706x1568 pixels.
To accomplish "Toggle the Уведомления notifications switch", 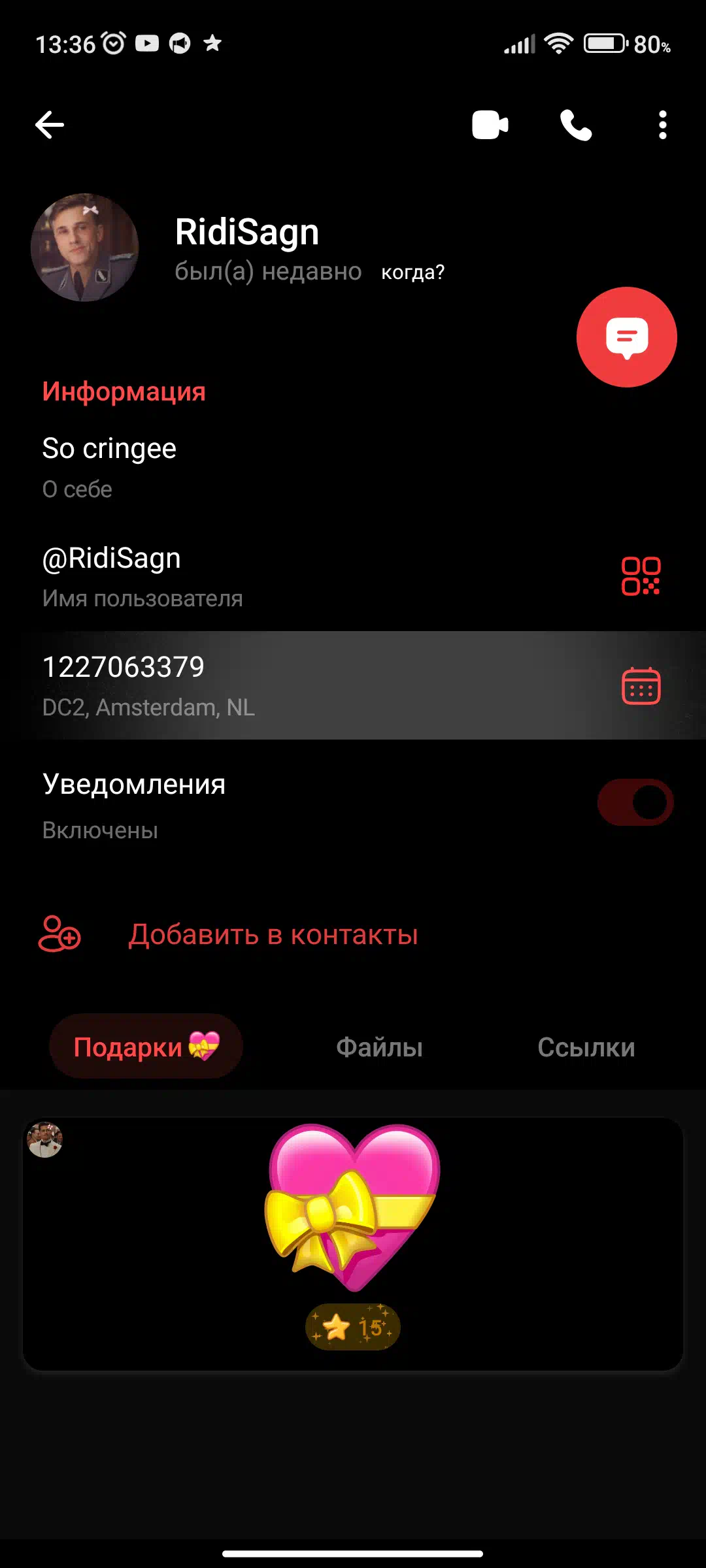I will 635,802.
